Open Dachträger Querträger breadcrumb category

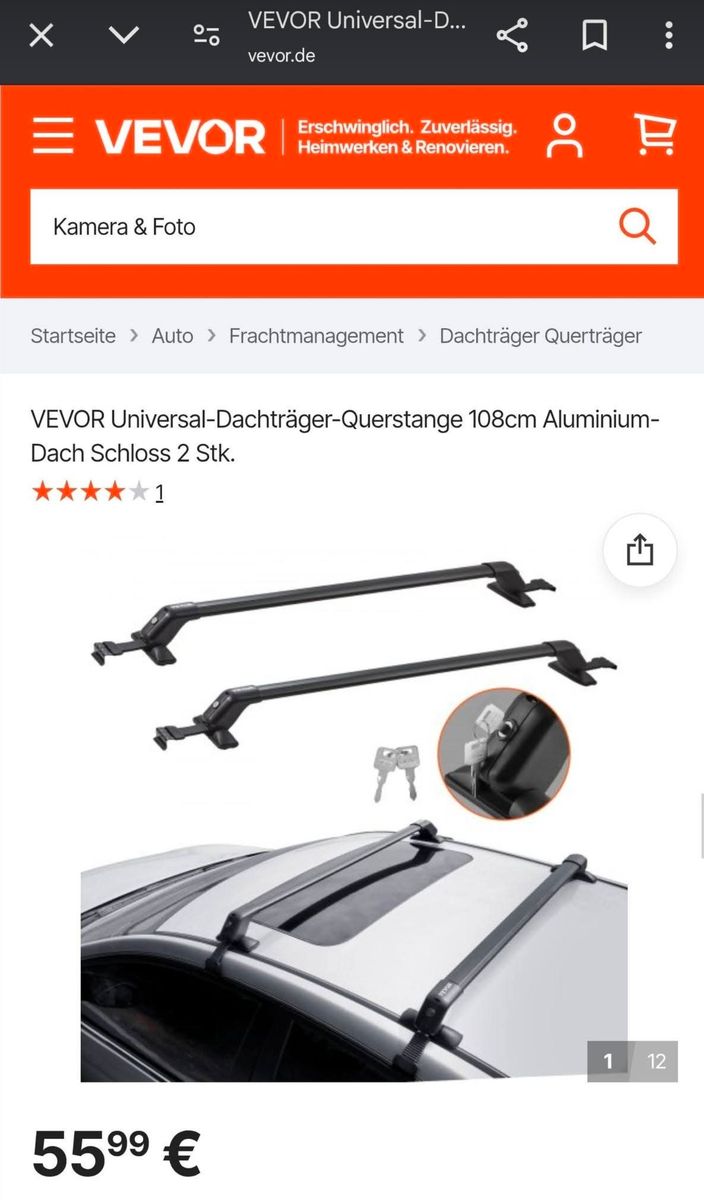coord(540,336)
